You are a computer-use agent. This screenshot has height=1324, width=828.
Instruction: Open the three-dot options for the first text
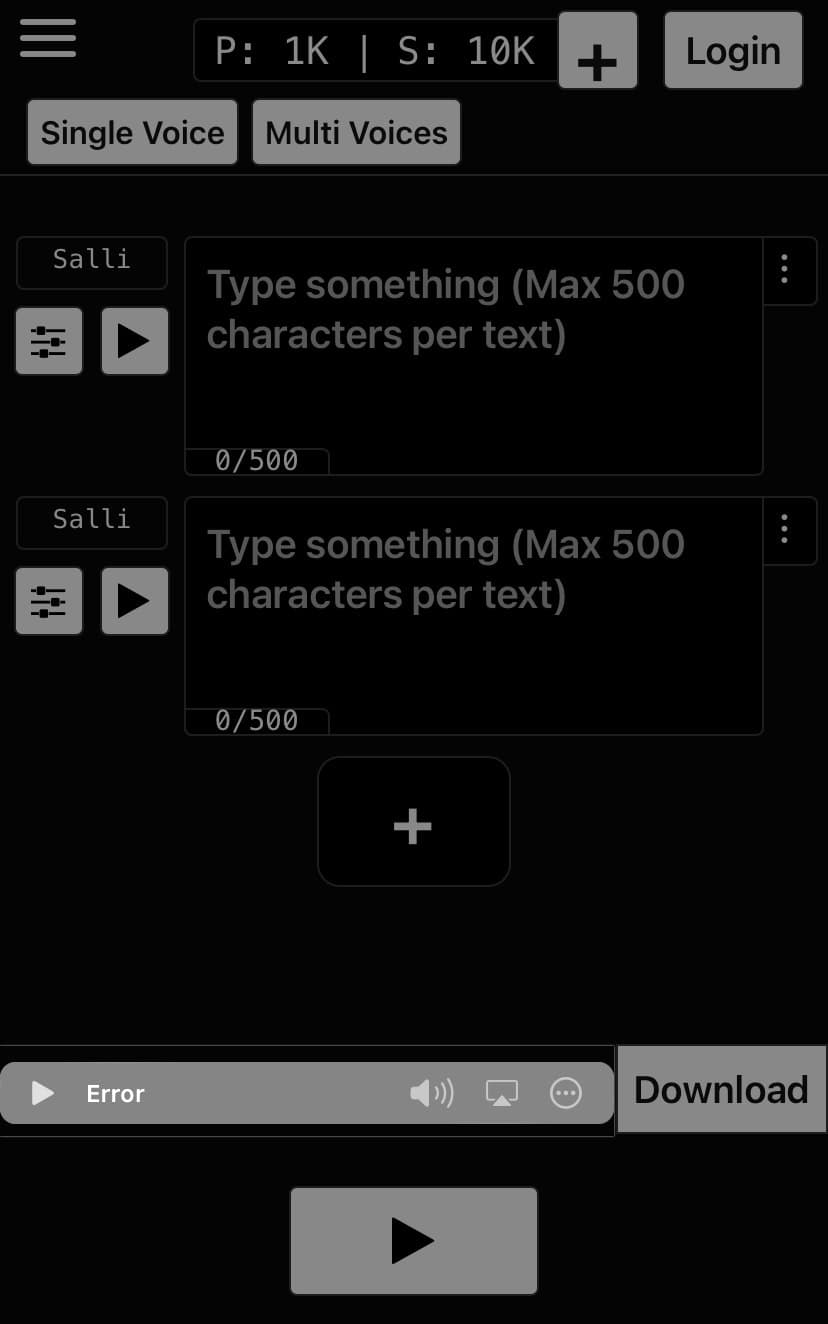tap(785, 269)
